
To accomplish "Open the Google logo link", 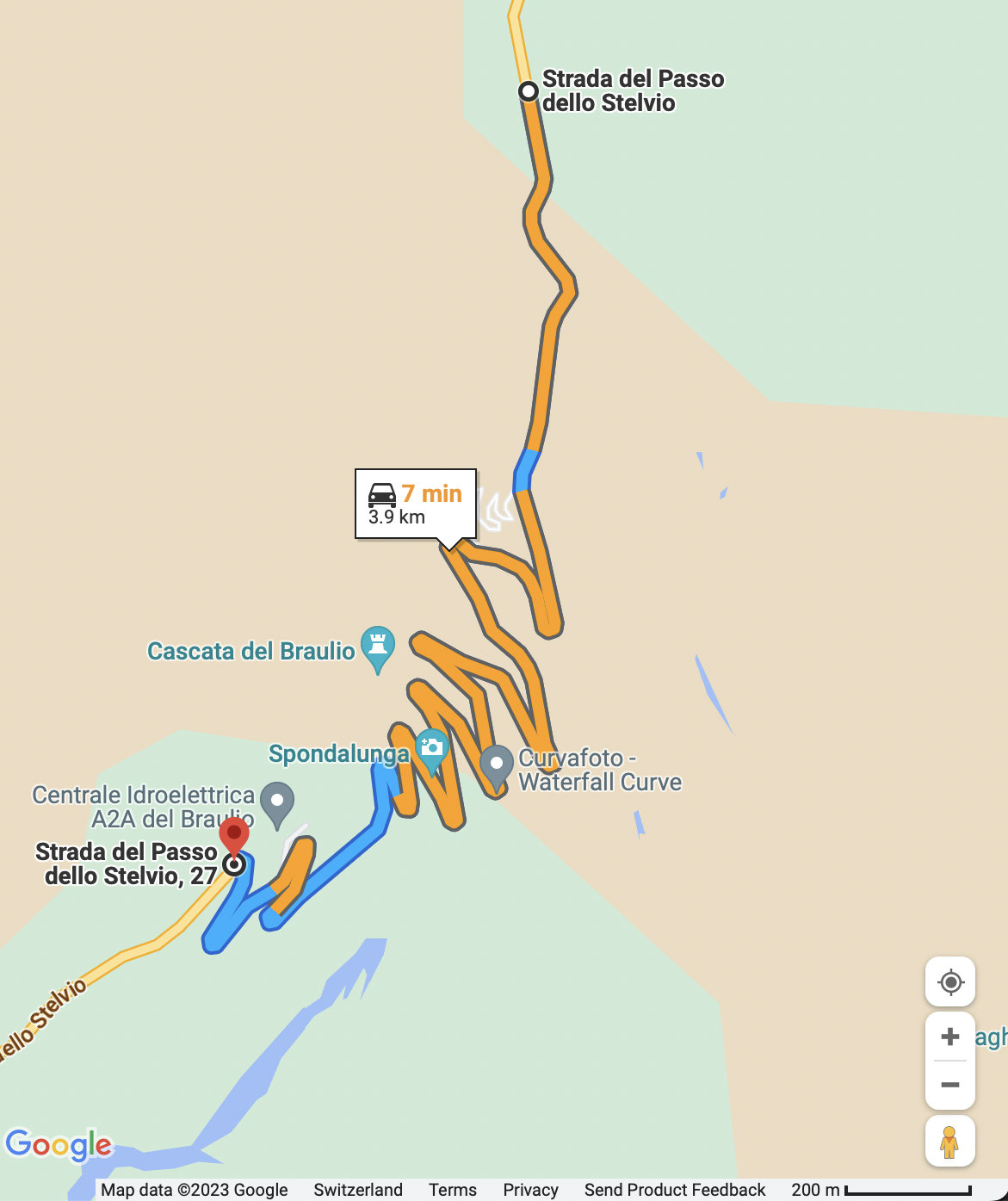I will click(59, 1144).
